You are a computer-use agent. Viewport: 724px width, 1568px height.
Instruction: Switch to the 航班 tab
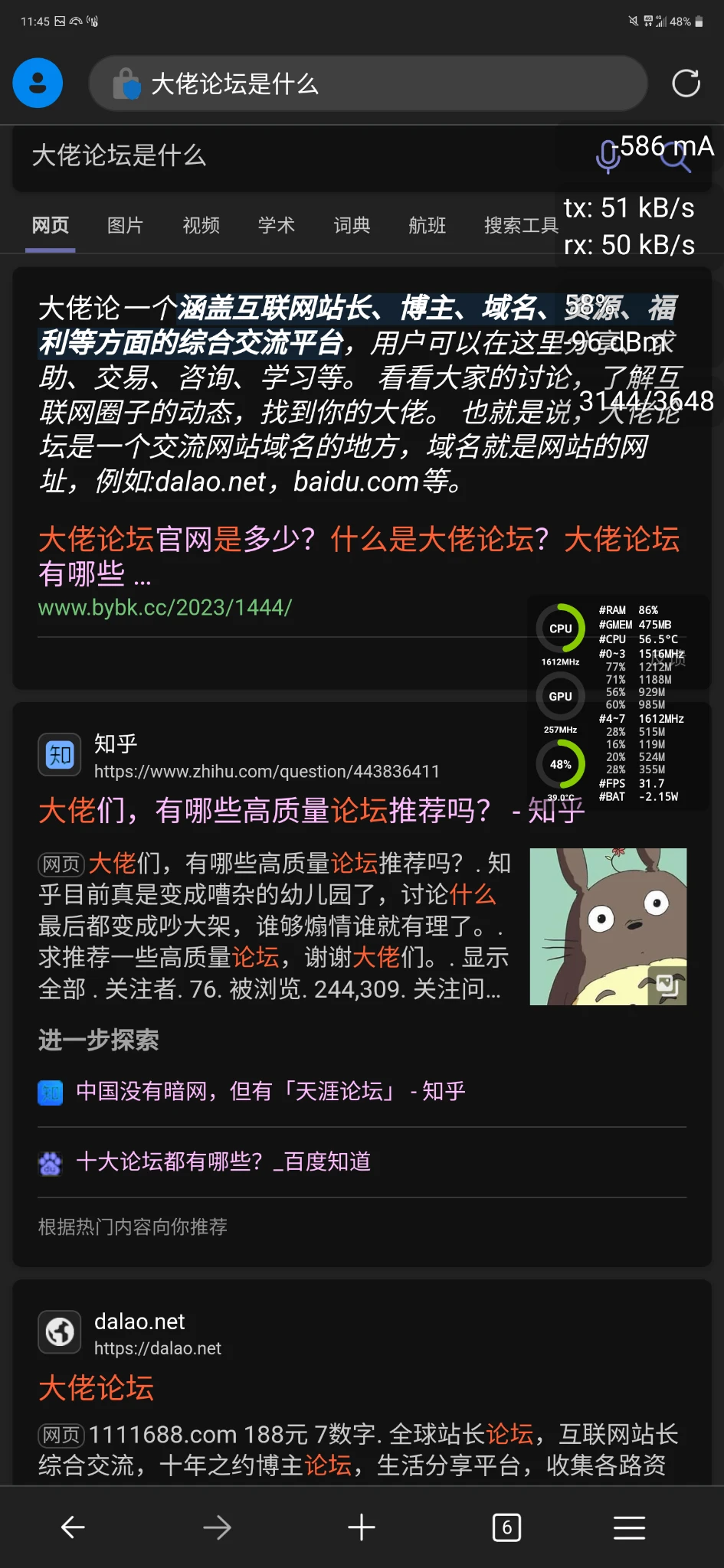(x=427, y=225)
